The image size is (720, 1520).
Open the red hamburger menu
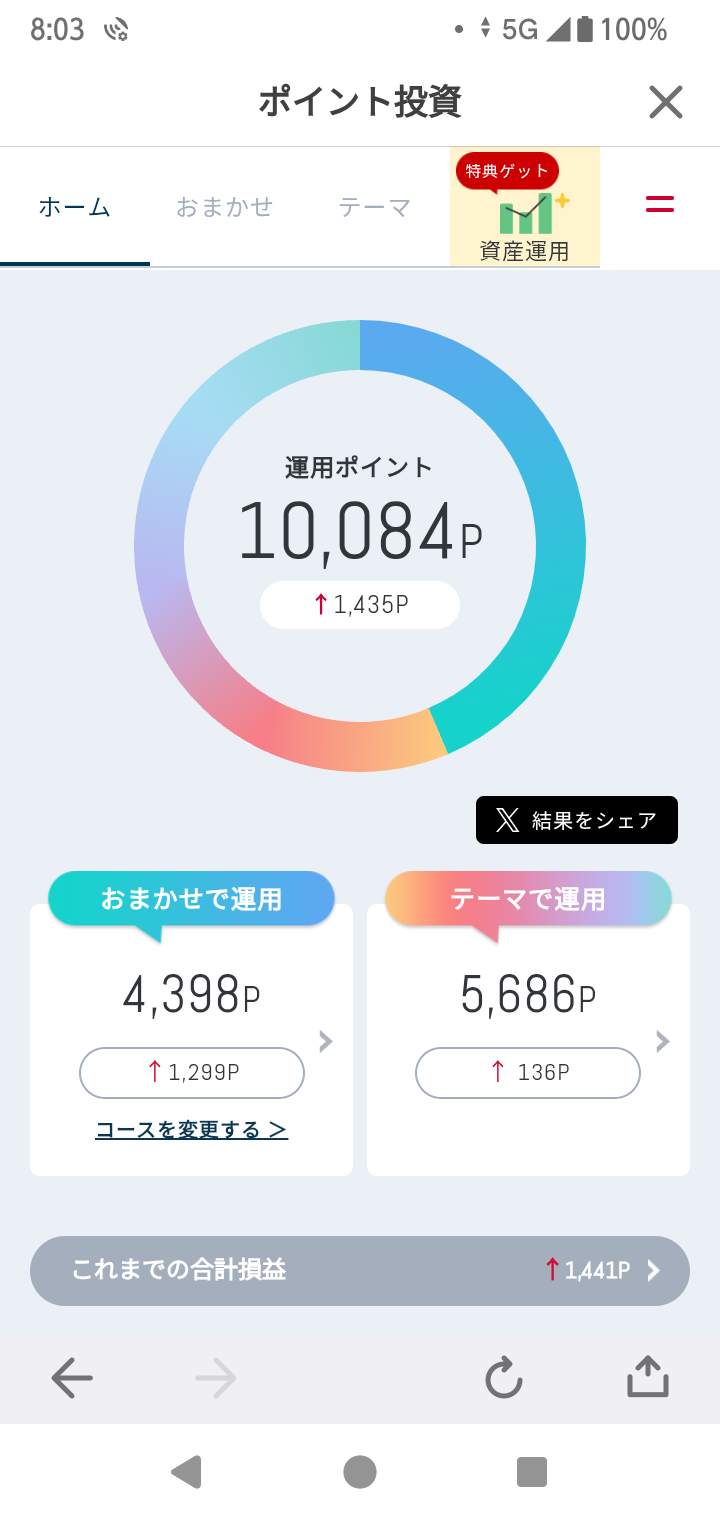tap(659, 205)
